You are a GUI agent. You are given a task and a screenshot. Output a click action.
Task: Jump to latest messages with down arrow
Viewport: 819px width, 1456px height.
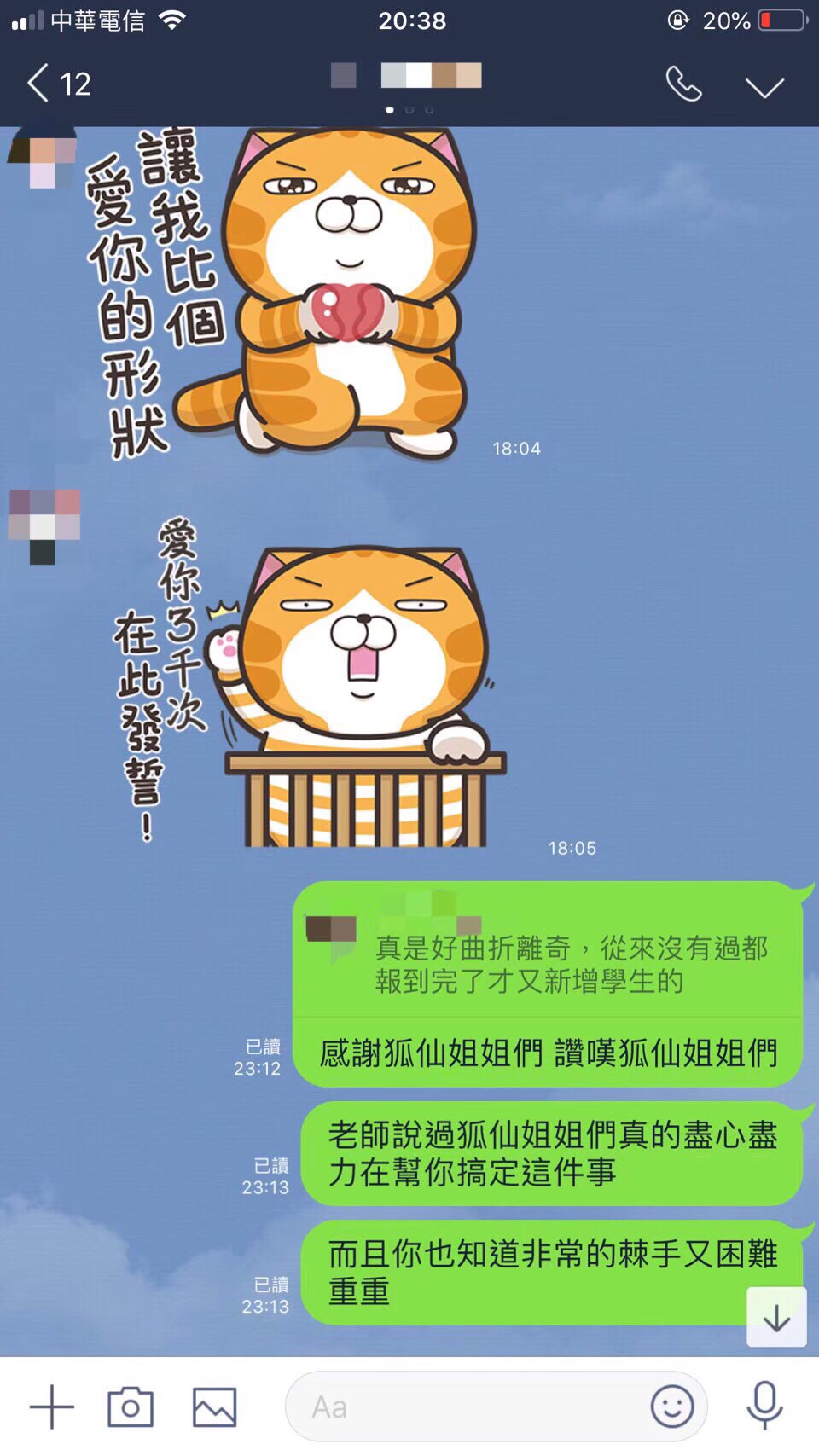click(776, 1317)
